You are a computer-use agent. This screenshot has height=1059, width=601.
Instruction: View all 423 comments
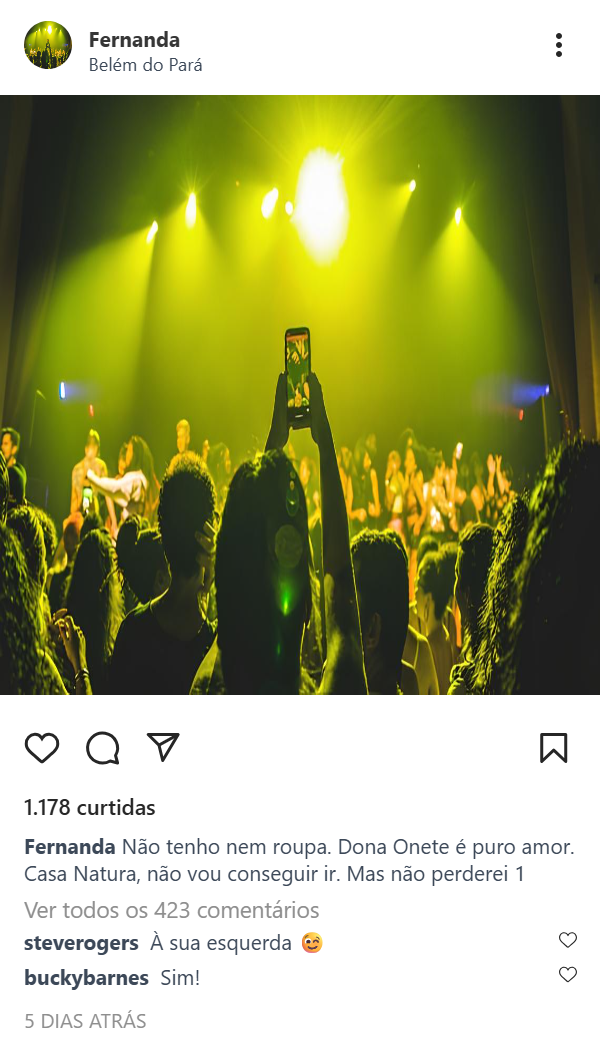(171, 910)
